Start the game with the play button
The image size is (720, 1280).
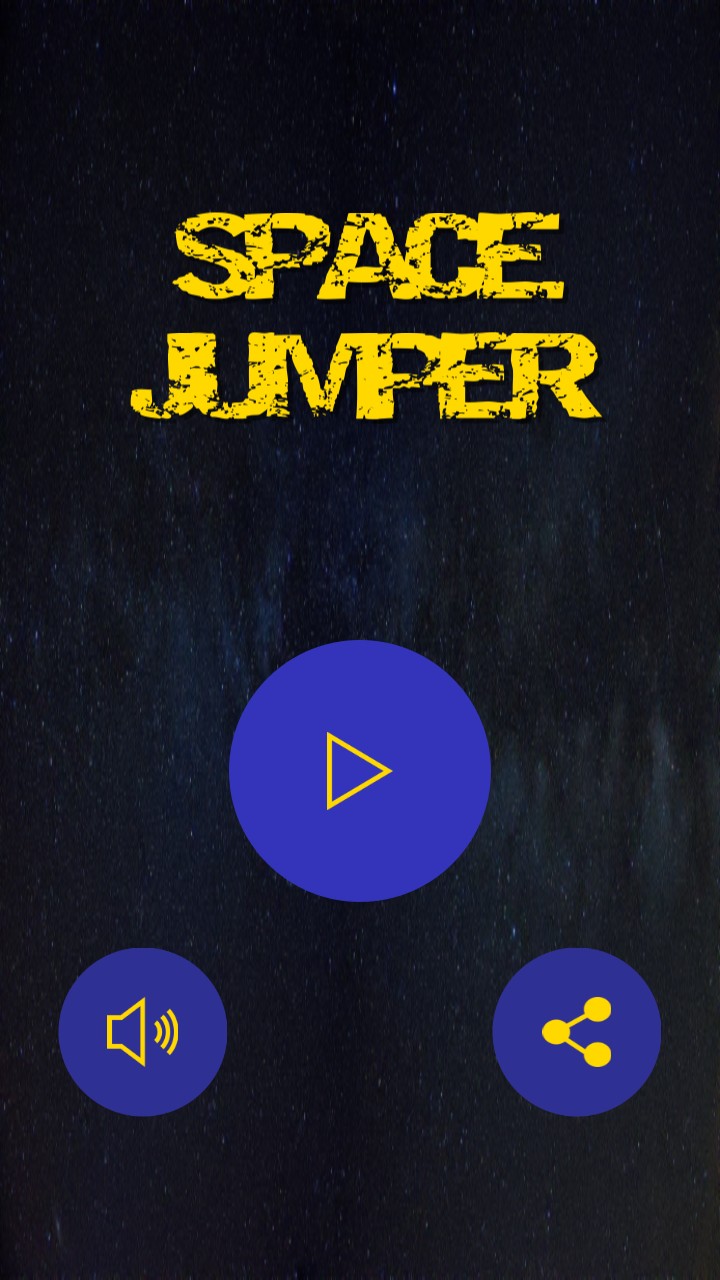(359, 770)
